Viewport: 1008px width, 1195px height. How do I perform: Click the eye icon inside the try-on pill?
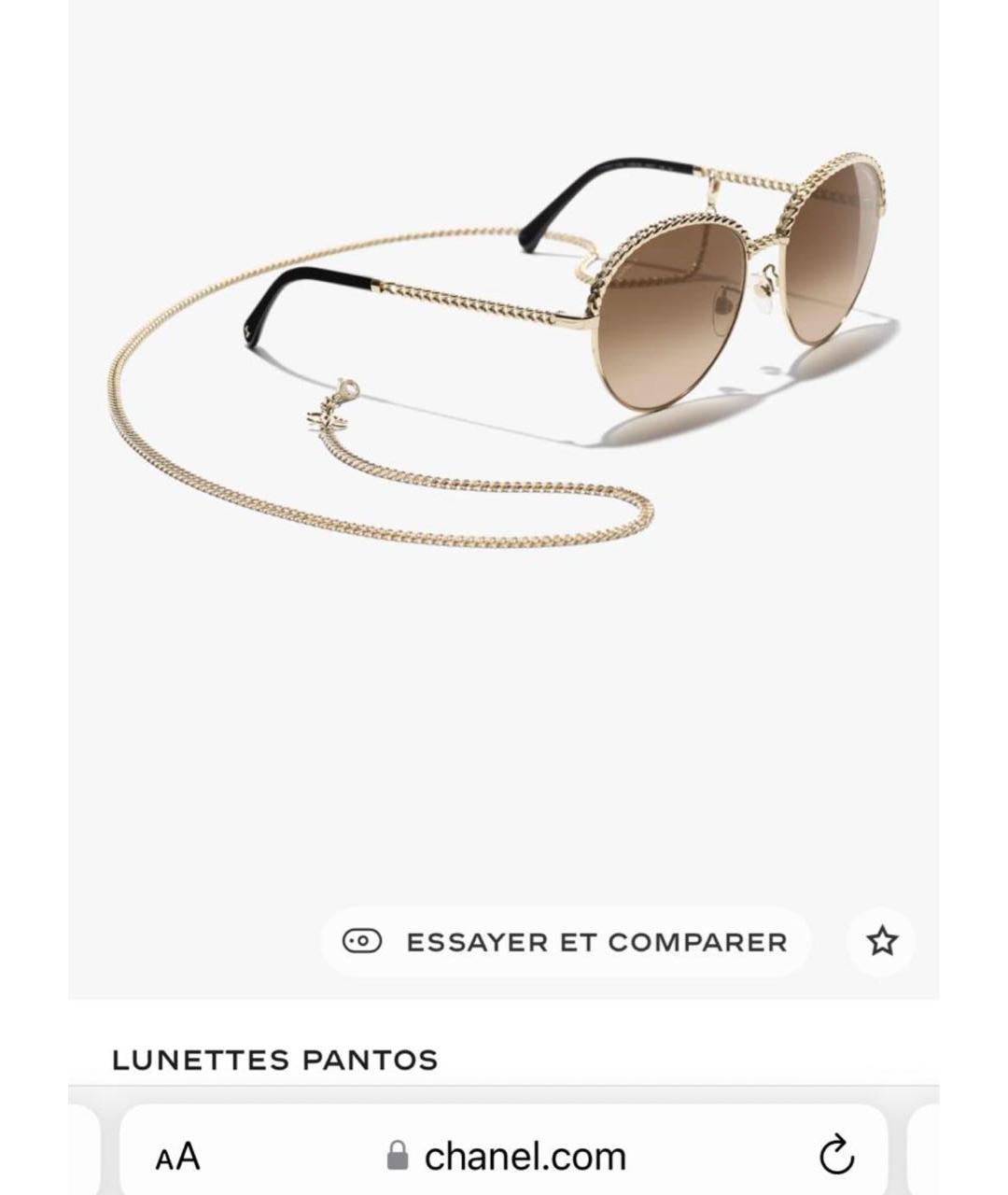pyautogui.click(x=364, y=941)
